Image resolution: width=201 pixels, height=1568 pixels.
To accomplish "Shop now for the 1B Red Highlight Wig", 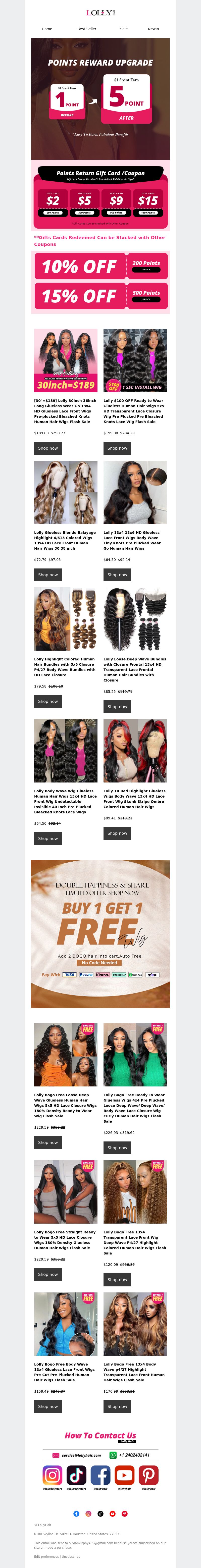I will [117, 833].
